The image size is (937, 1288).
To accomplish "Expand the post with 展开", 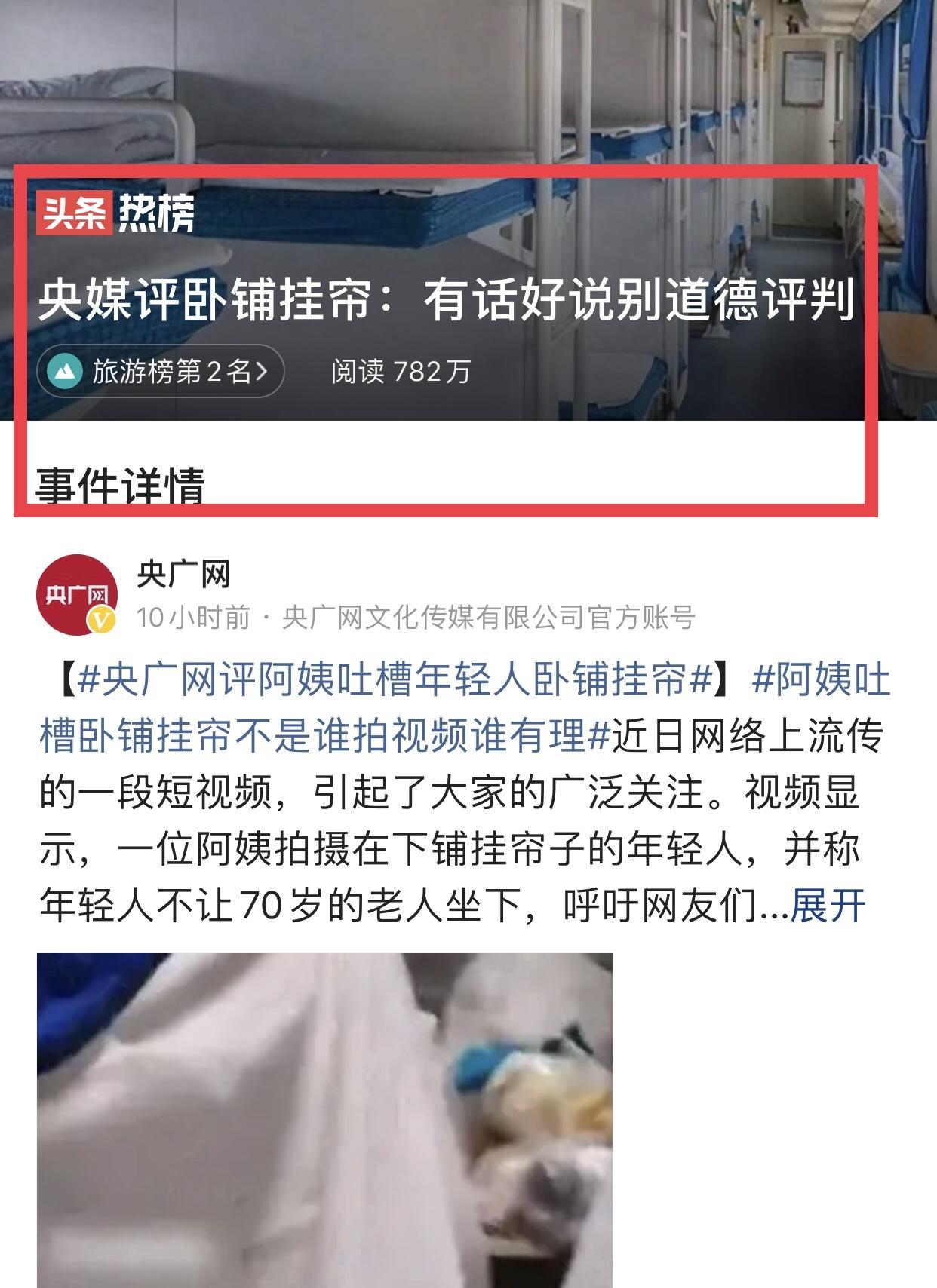I will point(828,906).
